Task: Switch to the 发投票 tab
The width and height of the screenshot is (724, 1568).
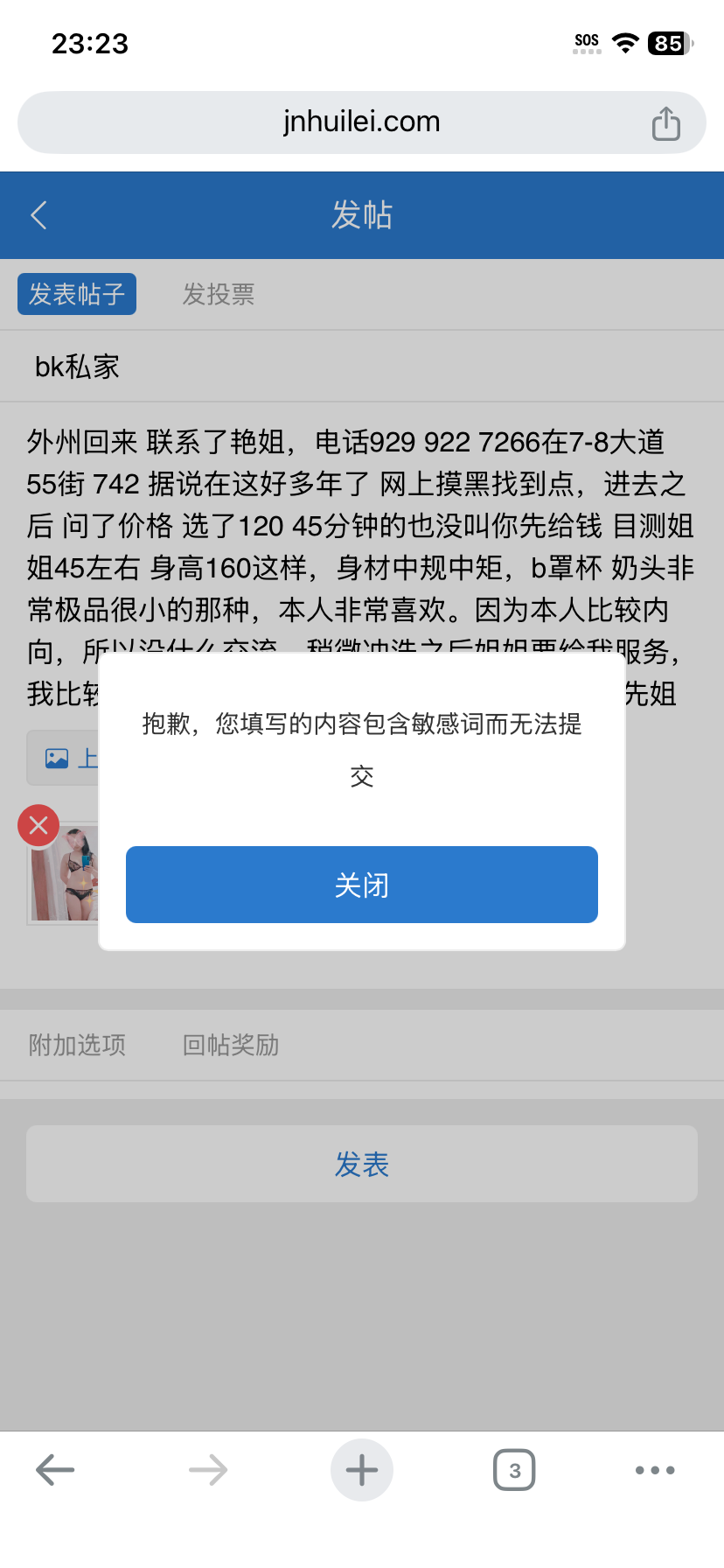Action: tap(218, 294)
